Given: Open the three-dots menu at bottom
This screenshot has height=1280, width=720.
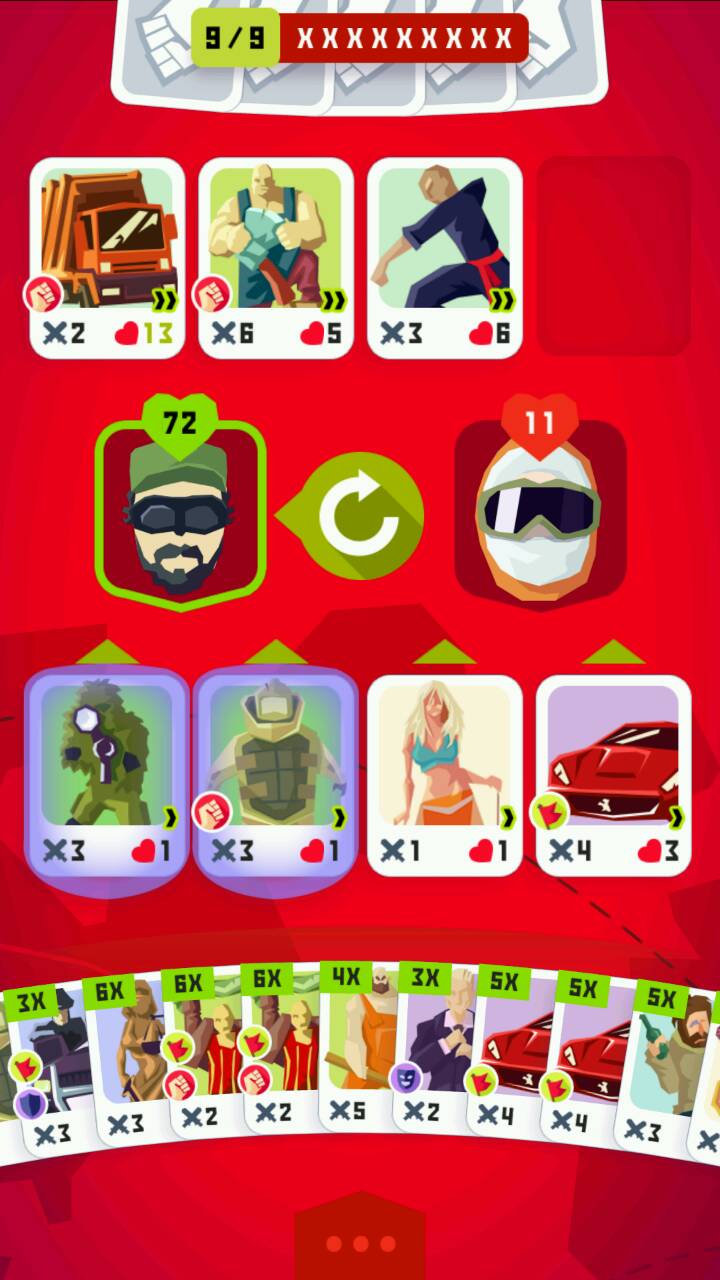Looking at the screenshot, I should click(x=360, y=1244).
